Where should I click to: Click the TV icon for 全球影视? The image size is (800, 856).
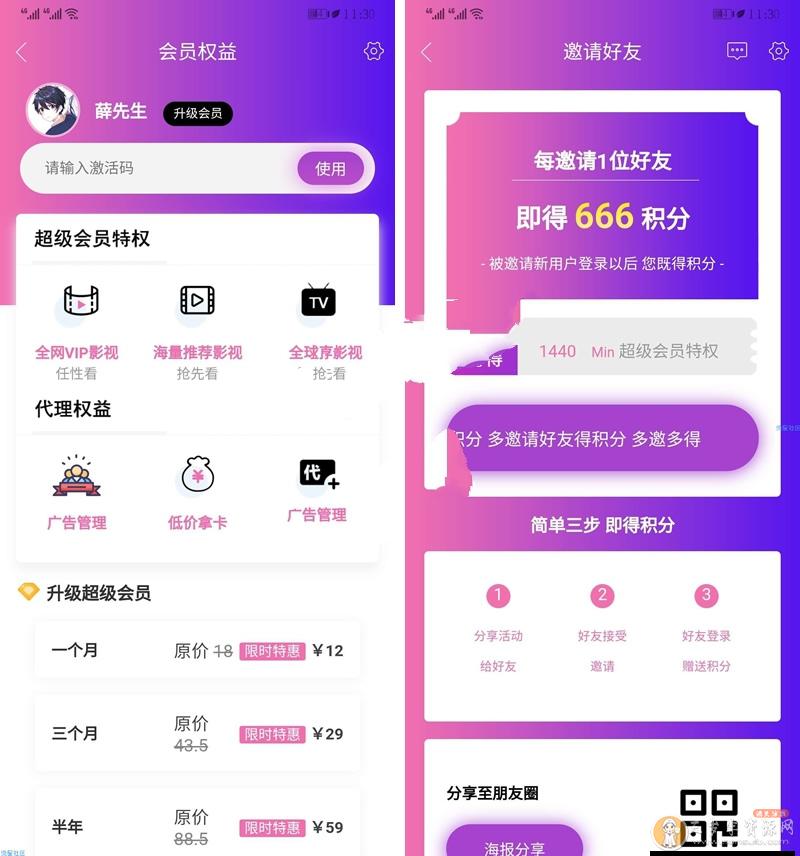(317, 300)
